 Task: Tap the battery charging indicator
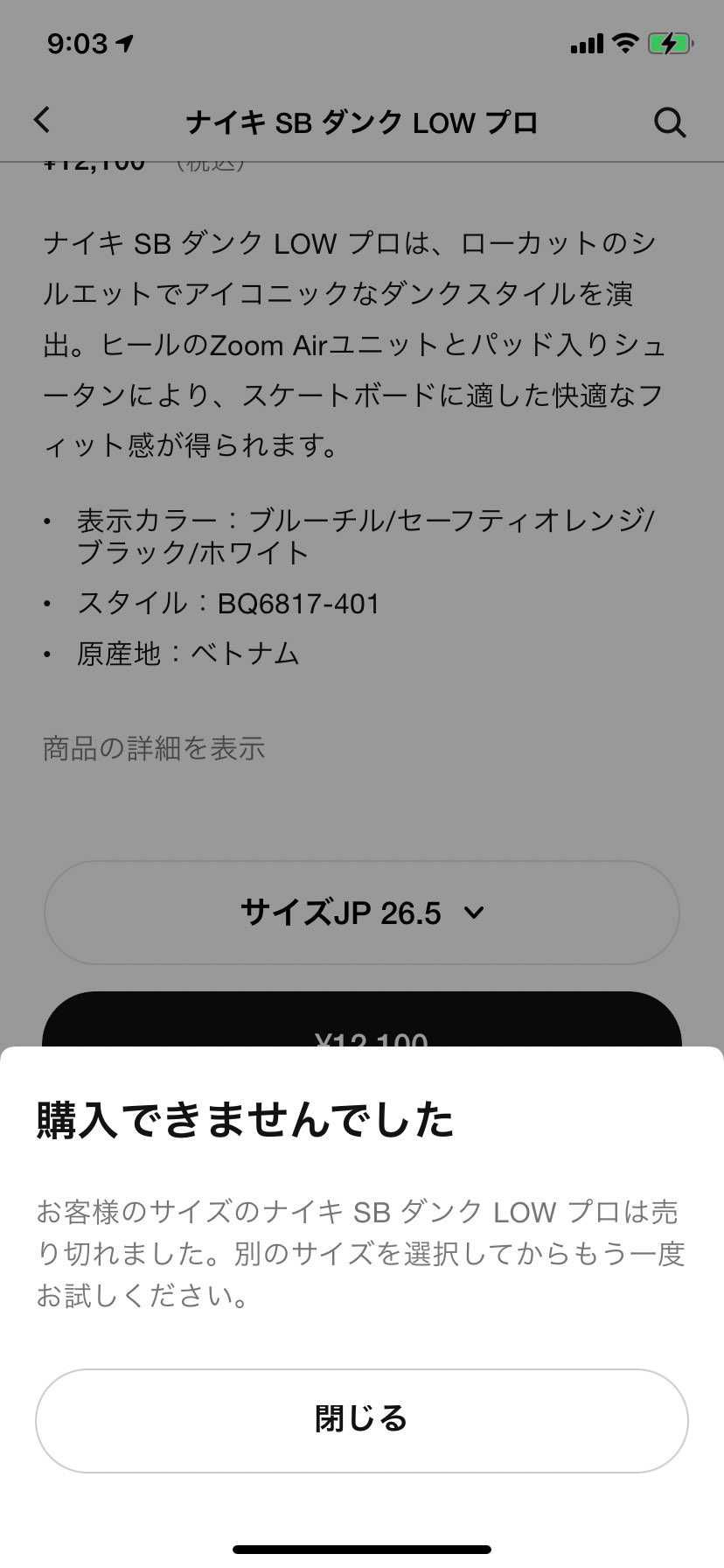coord(668,42)
